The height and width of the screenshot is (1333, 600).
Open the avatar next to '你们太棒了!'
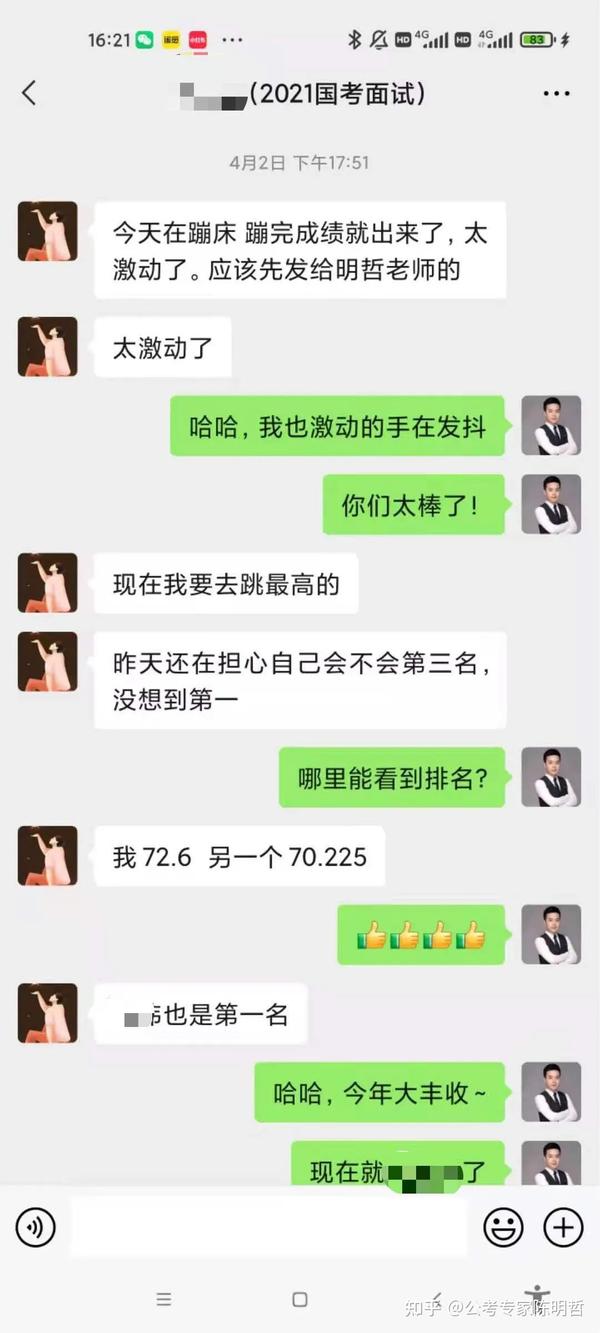551,504
